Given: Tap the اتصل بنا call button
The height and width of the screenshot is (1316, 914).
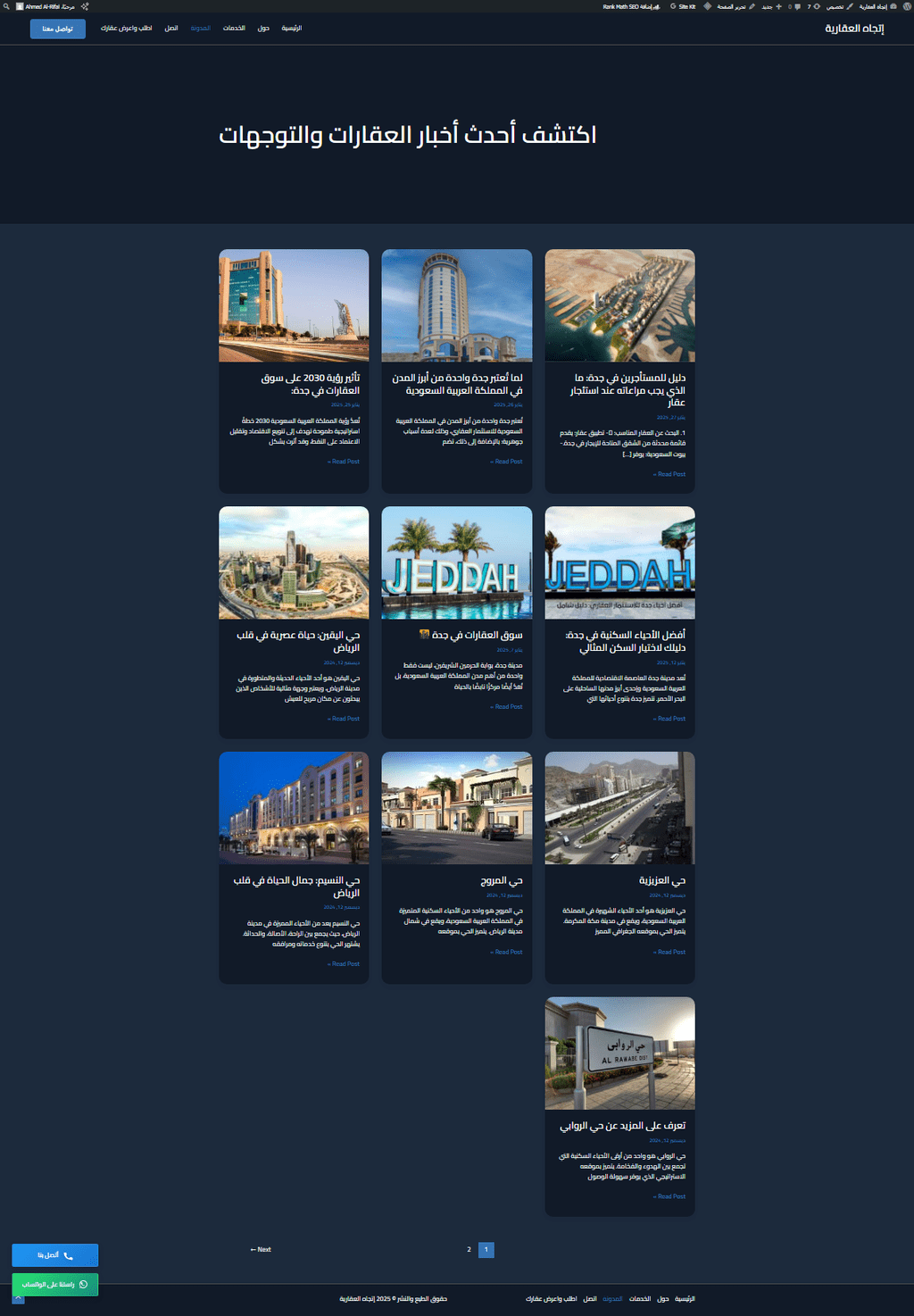Looking at the screenshot, I should [54, 1255].
